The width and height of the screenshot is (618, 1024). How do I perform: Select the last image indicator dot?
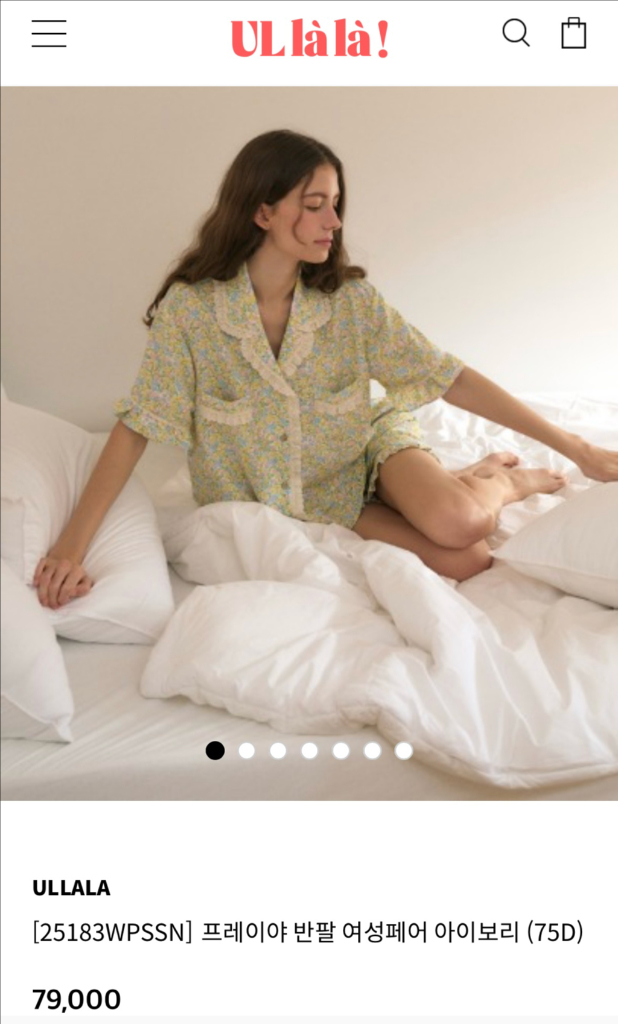point(404,751)
